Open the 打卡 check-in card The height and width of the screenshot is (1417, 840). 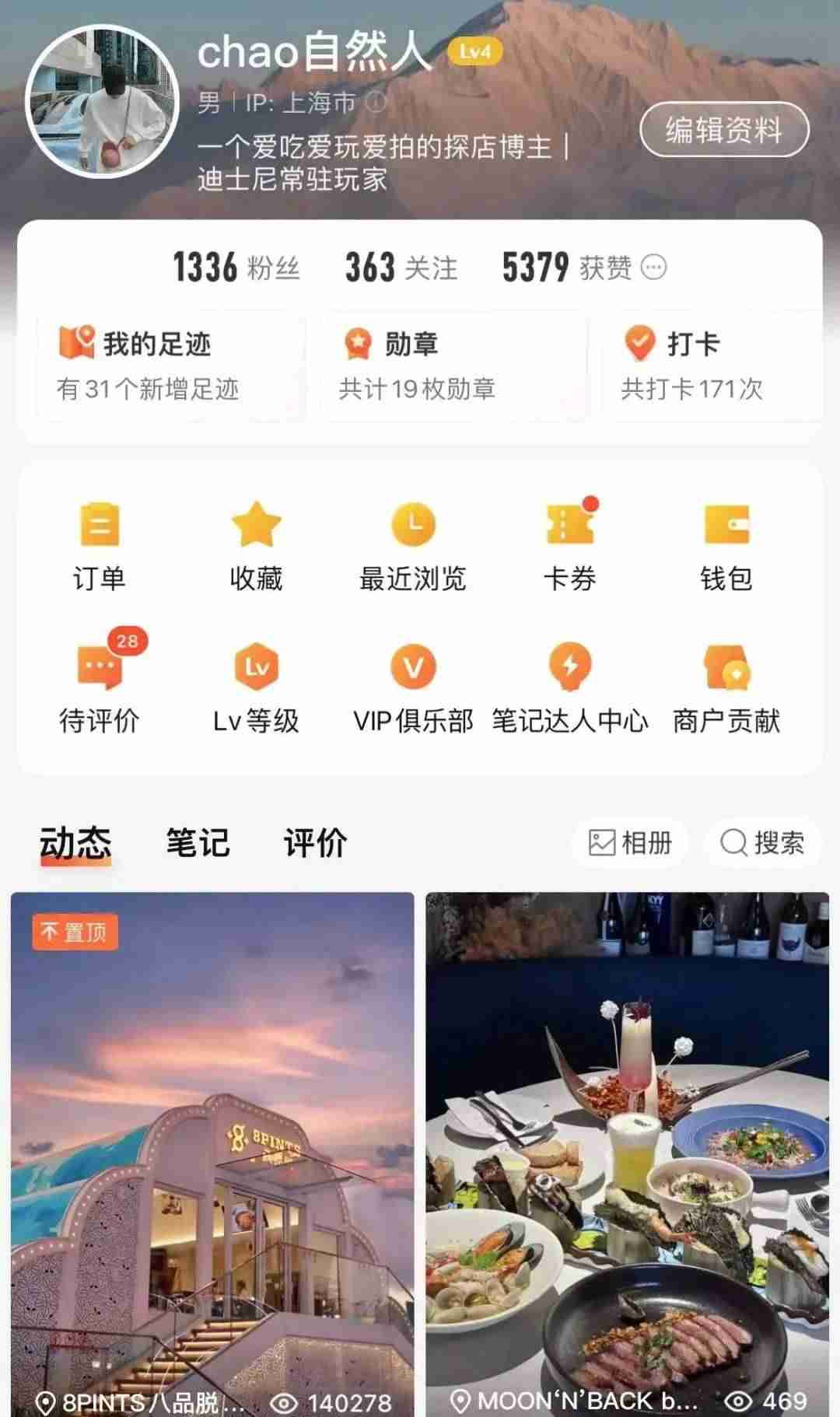coord(712,366)
